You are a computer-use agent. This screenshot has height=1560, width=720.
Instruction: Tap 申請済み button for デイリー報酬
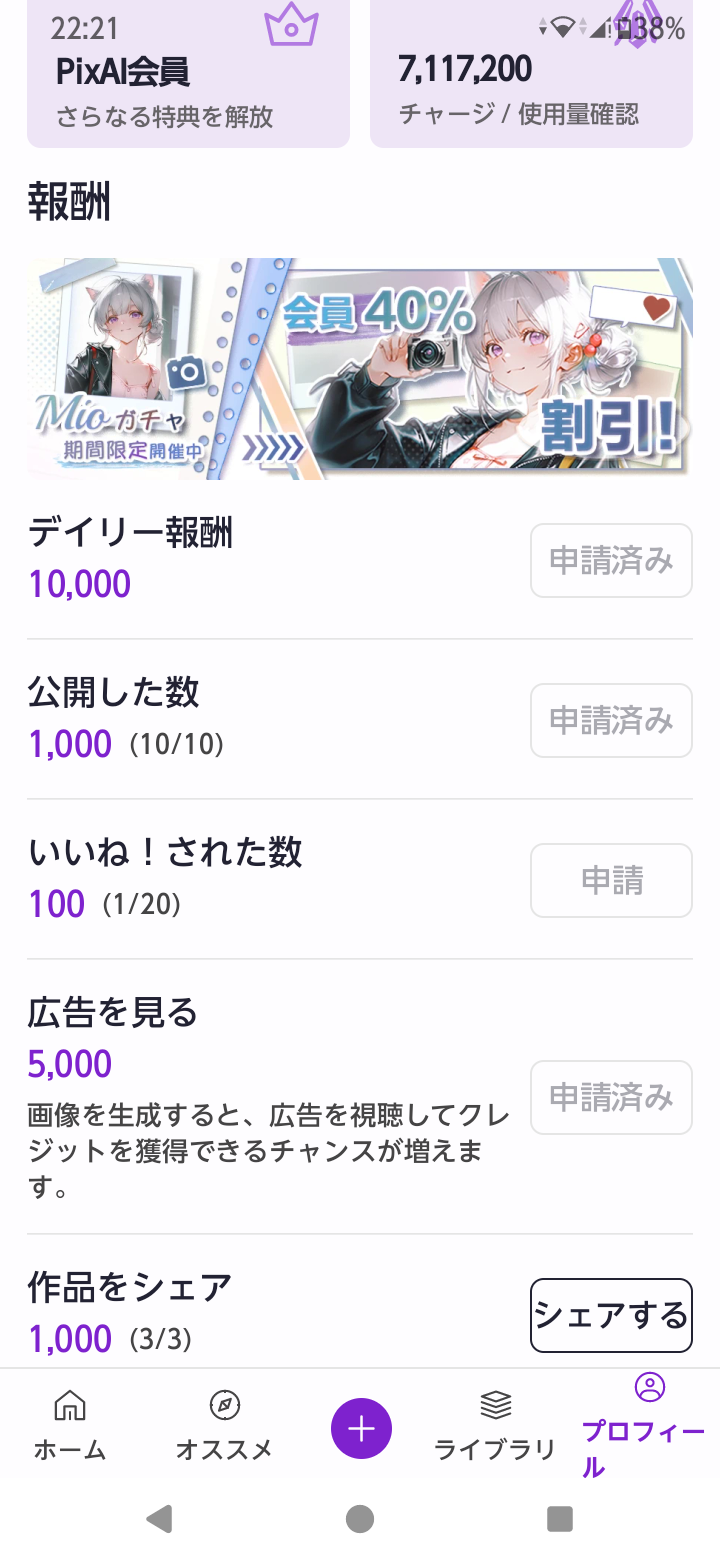(611, 561)
